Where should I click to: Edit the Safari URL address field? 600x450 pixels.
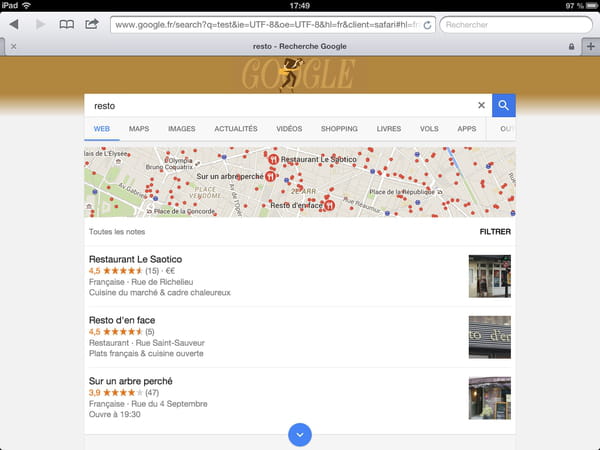pyautogui.click(x=265, y=23)
